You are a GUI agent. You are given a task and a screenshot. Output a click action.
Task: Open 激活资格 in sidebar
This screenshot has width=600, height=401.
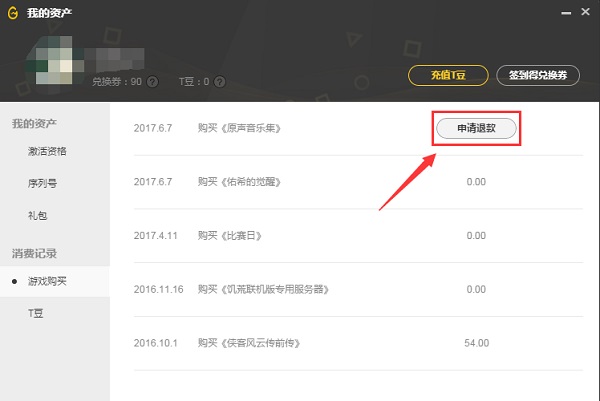click(x=48, y=152)
